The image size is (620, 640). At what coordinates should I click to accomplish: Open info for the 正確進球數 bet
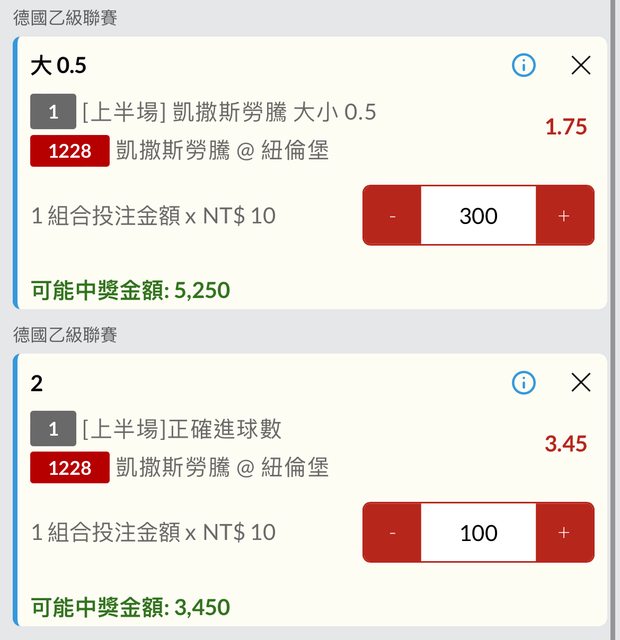pos(523,382)
